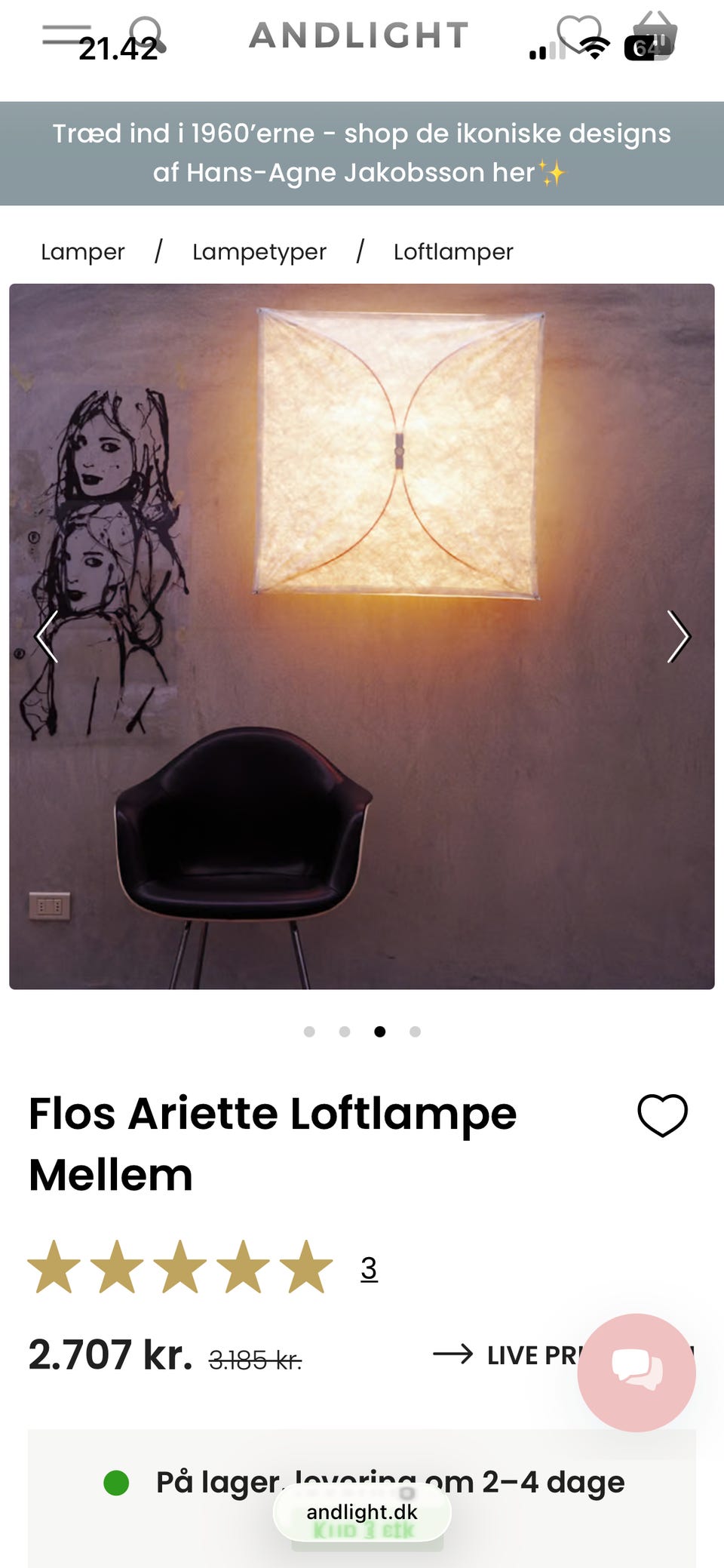Tap the andlight.dk address pill

[x=362, y=1512]
